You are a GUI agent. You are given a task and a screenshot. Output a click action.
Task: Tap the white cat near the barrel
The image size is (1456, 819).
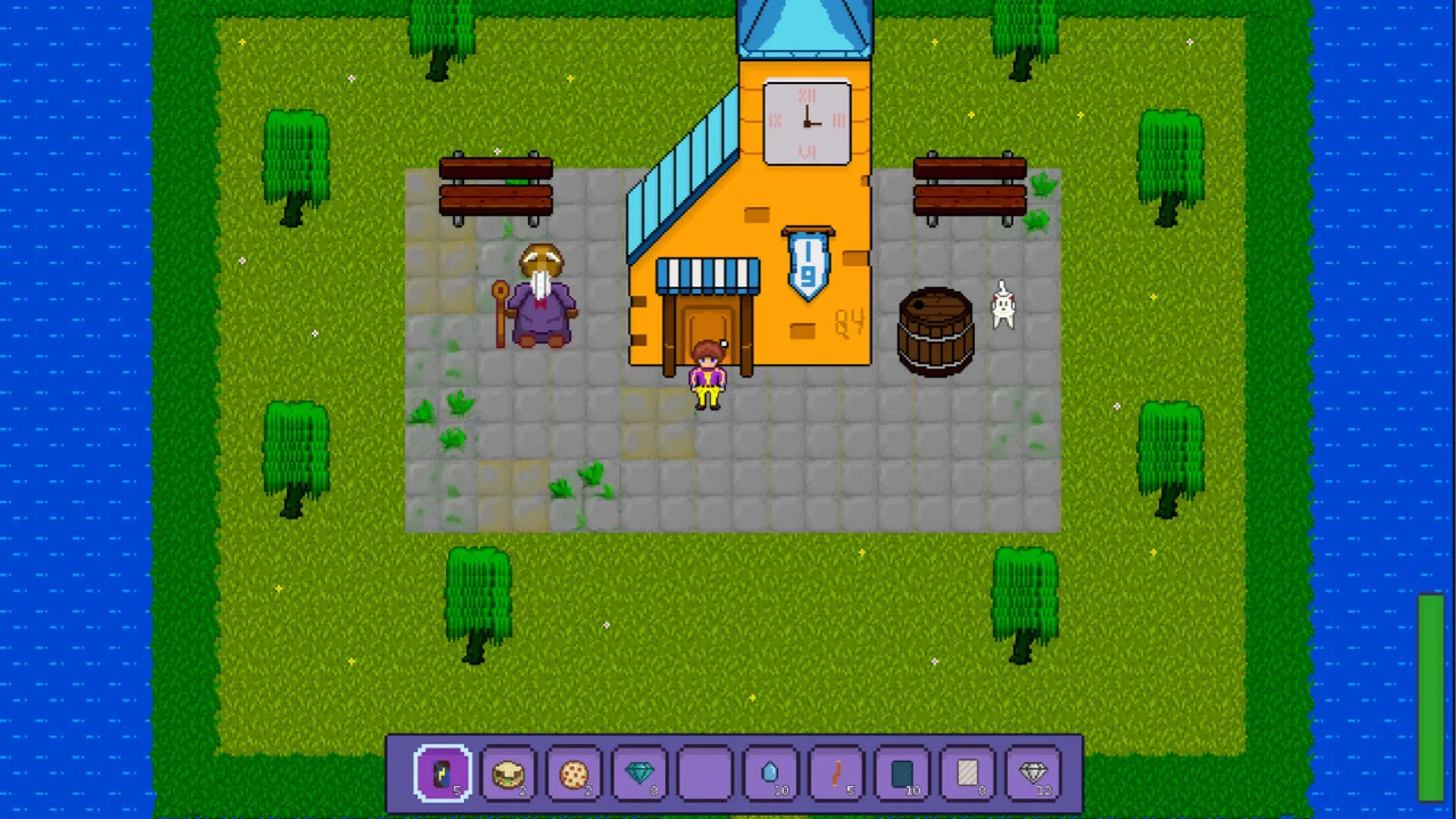[1003, 306]
